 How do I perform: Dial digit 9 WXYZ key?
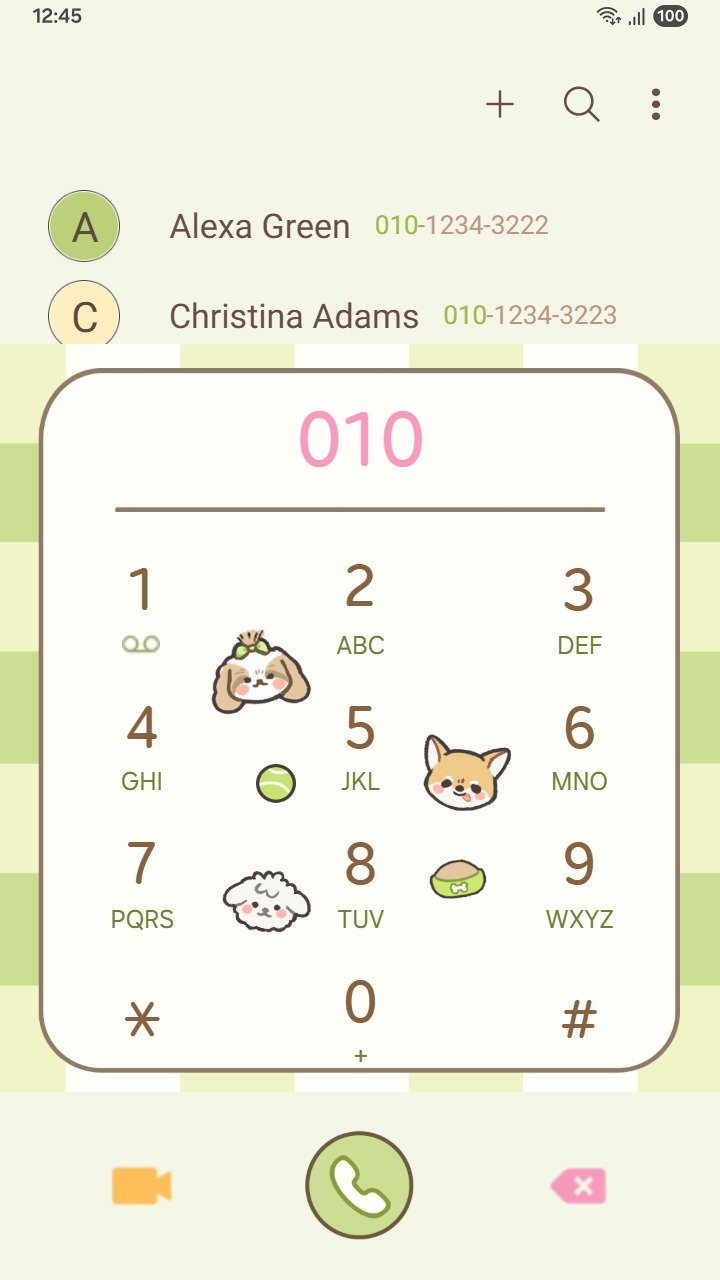pos(579,884)
